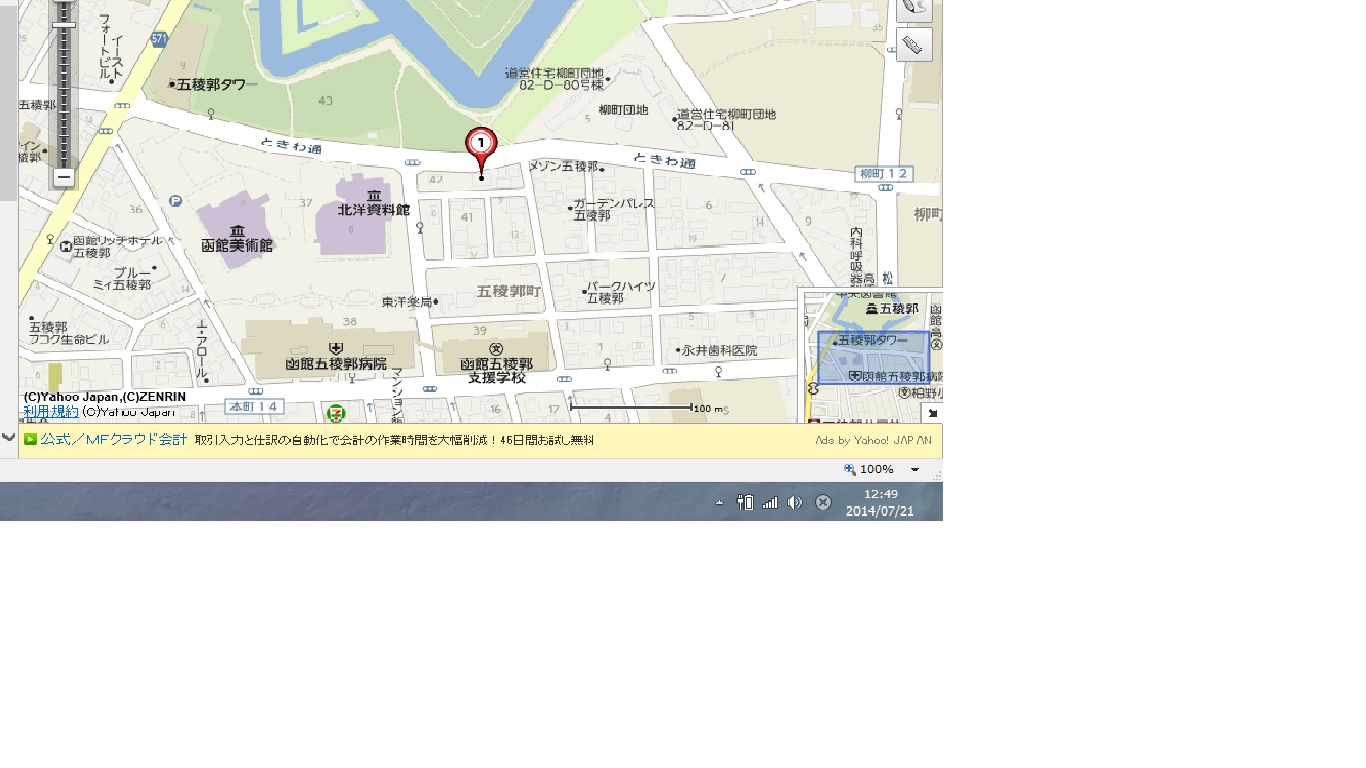The image size is (1366, 768).
Task: Open the volume speaker control
Action: pos(795,503)
